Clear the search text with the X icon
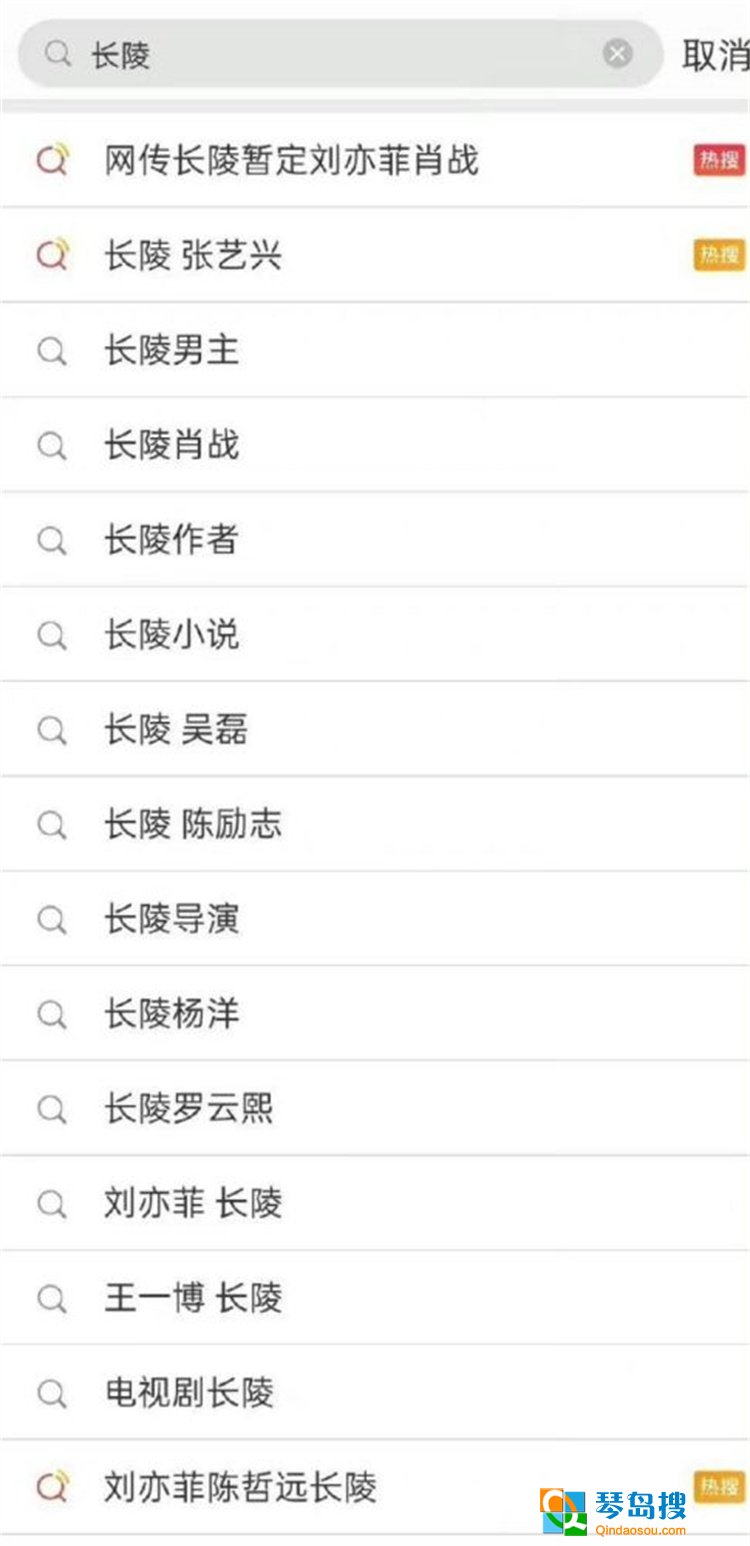Viewport: 750px width, 1546px height. click(618, 54)
